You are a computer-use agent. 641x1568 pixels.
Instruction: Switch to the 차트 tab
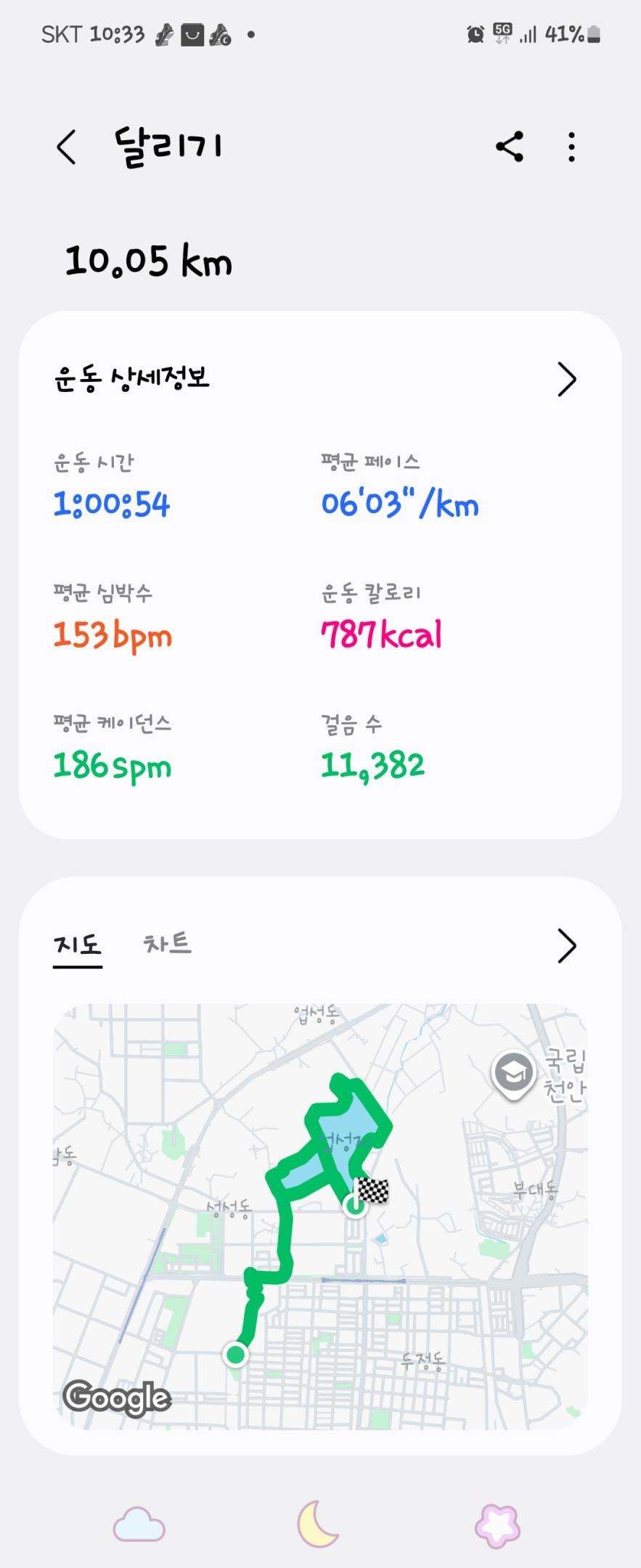tap(168, 944)
